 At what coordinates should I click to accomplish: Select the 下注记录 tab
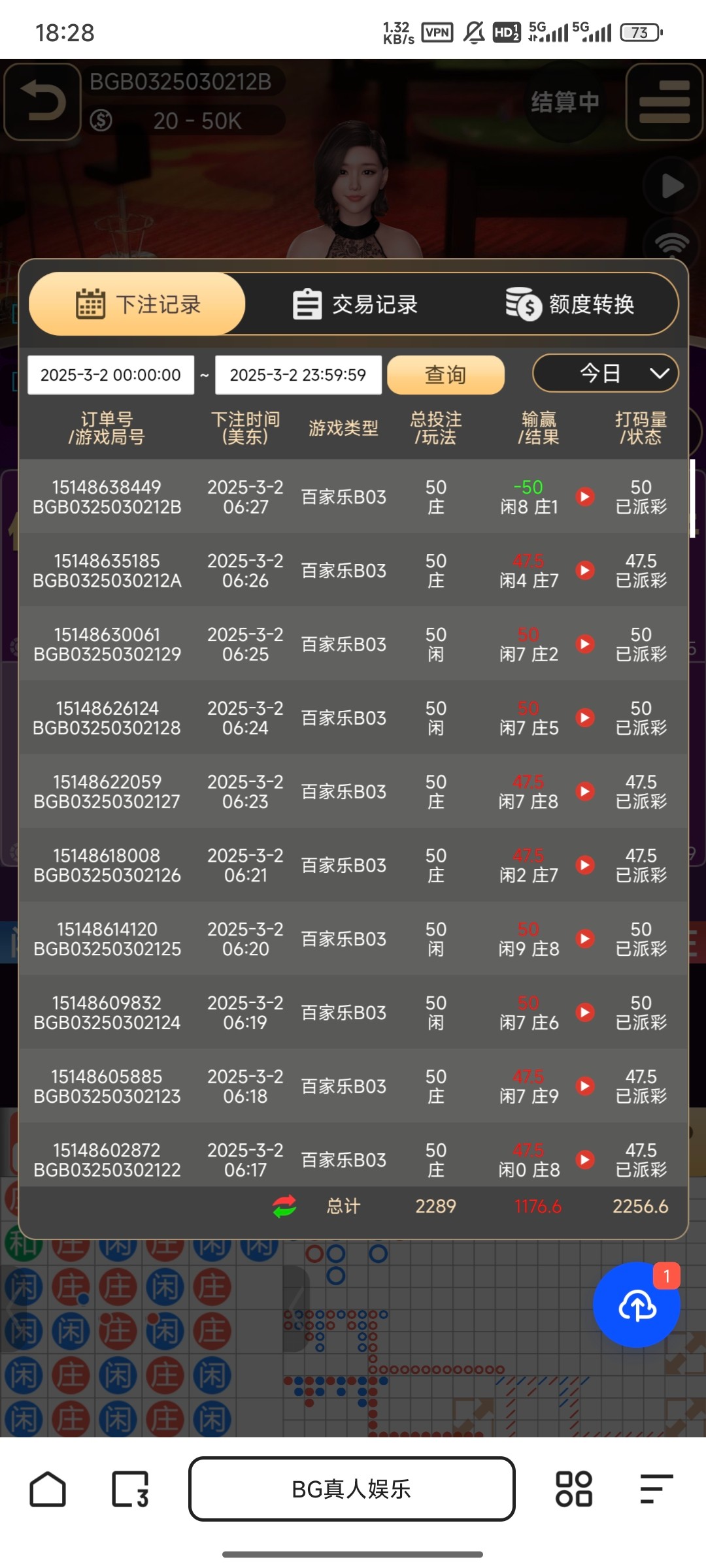click(x=138, y=304)
